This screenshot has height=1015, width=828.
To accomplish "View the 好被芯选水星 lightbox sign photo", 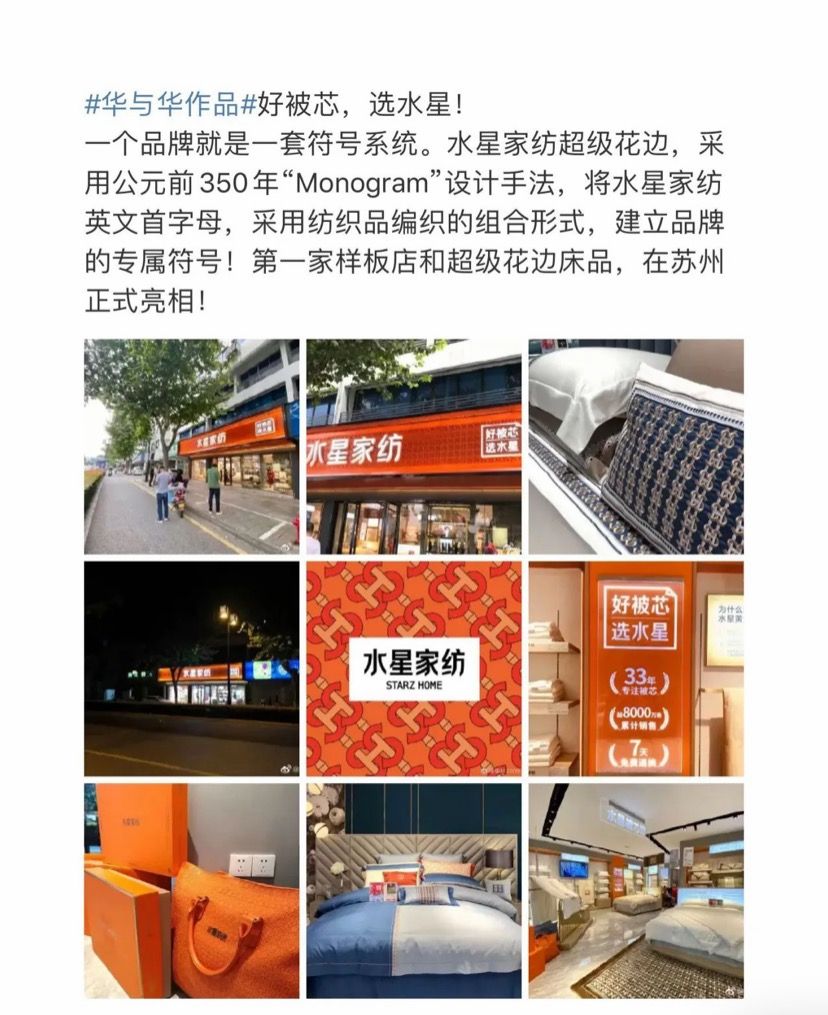I will click(x=635, y=668).
